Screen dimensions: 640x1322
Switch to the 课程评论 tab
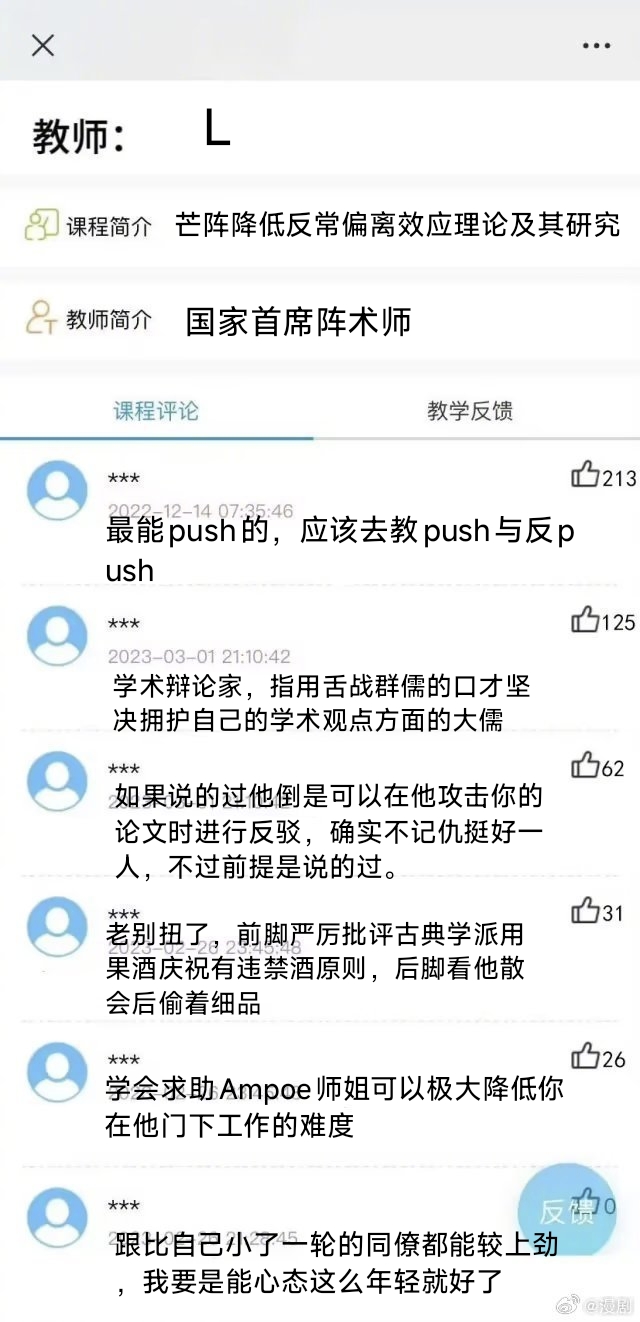click(156, 410)
